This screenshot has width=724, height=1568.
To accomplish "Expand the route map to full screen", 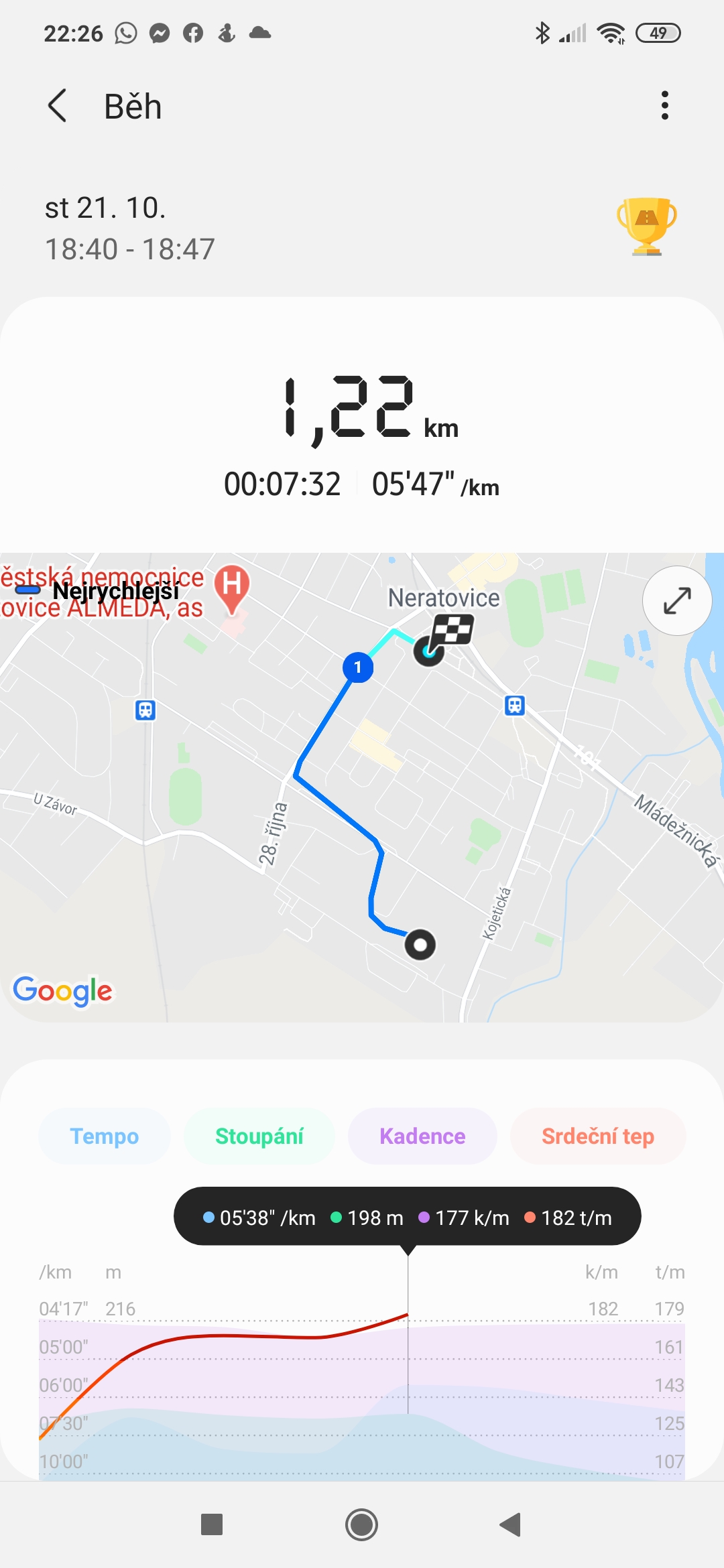I will click(677, 600).
